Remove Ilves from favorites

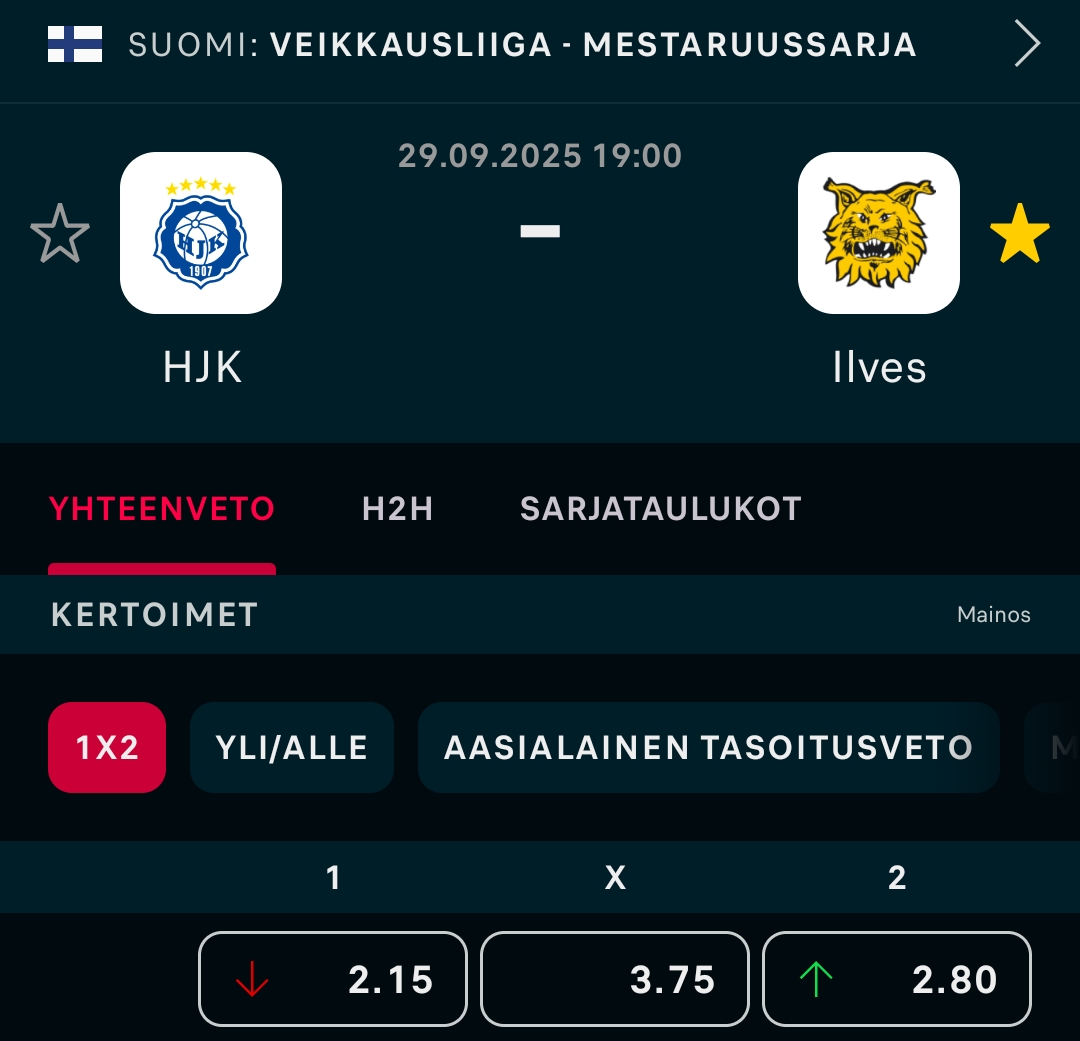click(1019, 233)
